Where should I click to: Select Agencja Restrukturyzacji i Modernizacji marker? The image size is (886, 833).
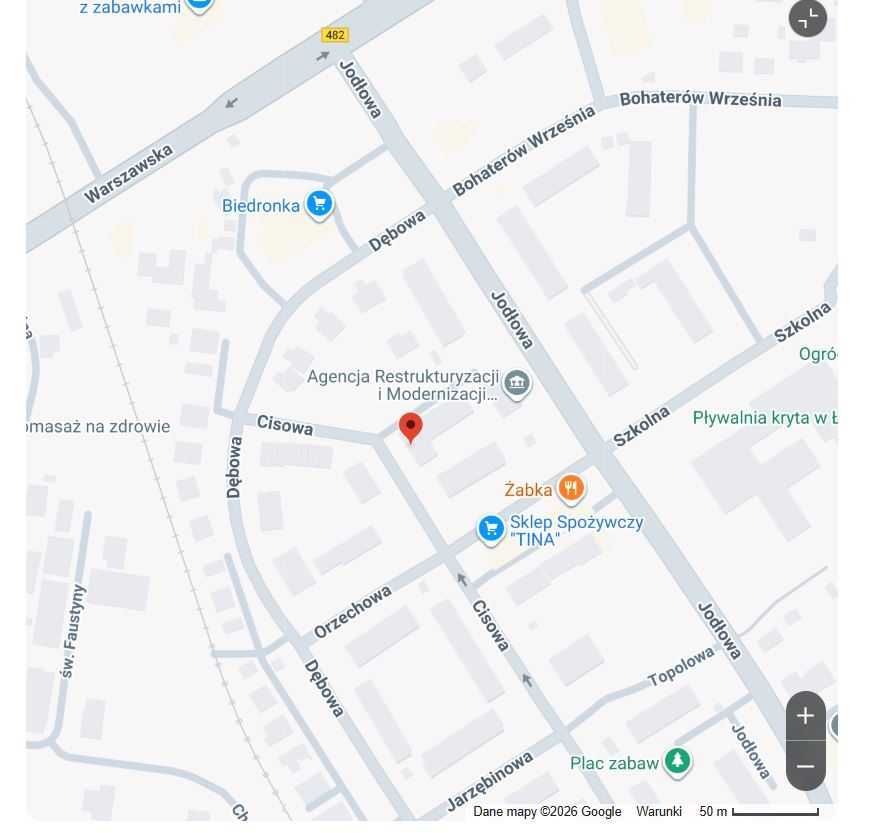[517, 383]
